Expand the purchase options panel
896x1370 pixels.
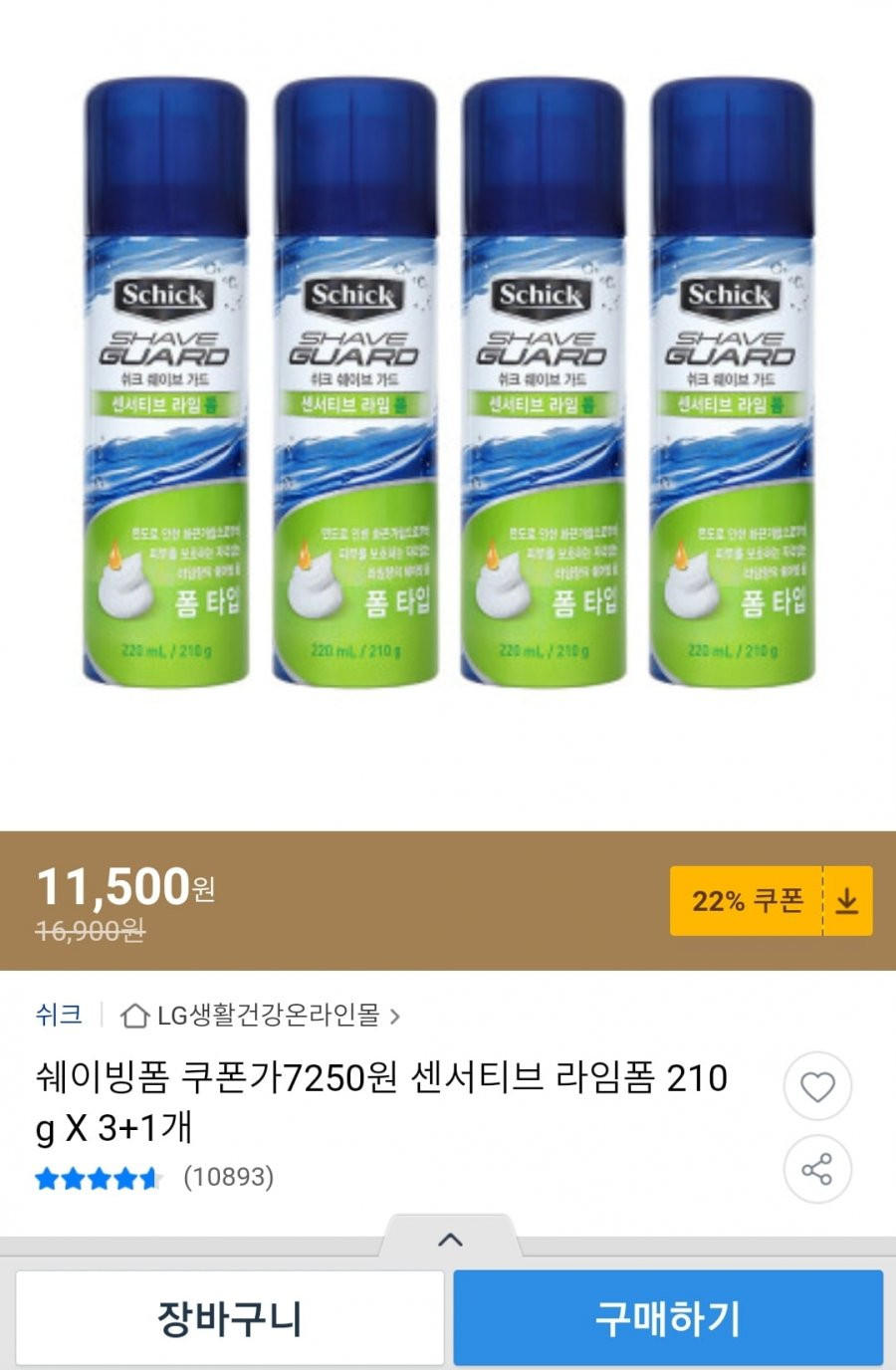(x=450, y=1241)
